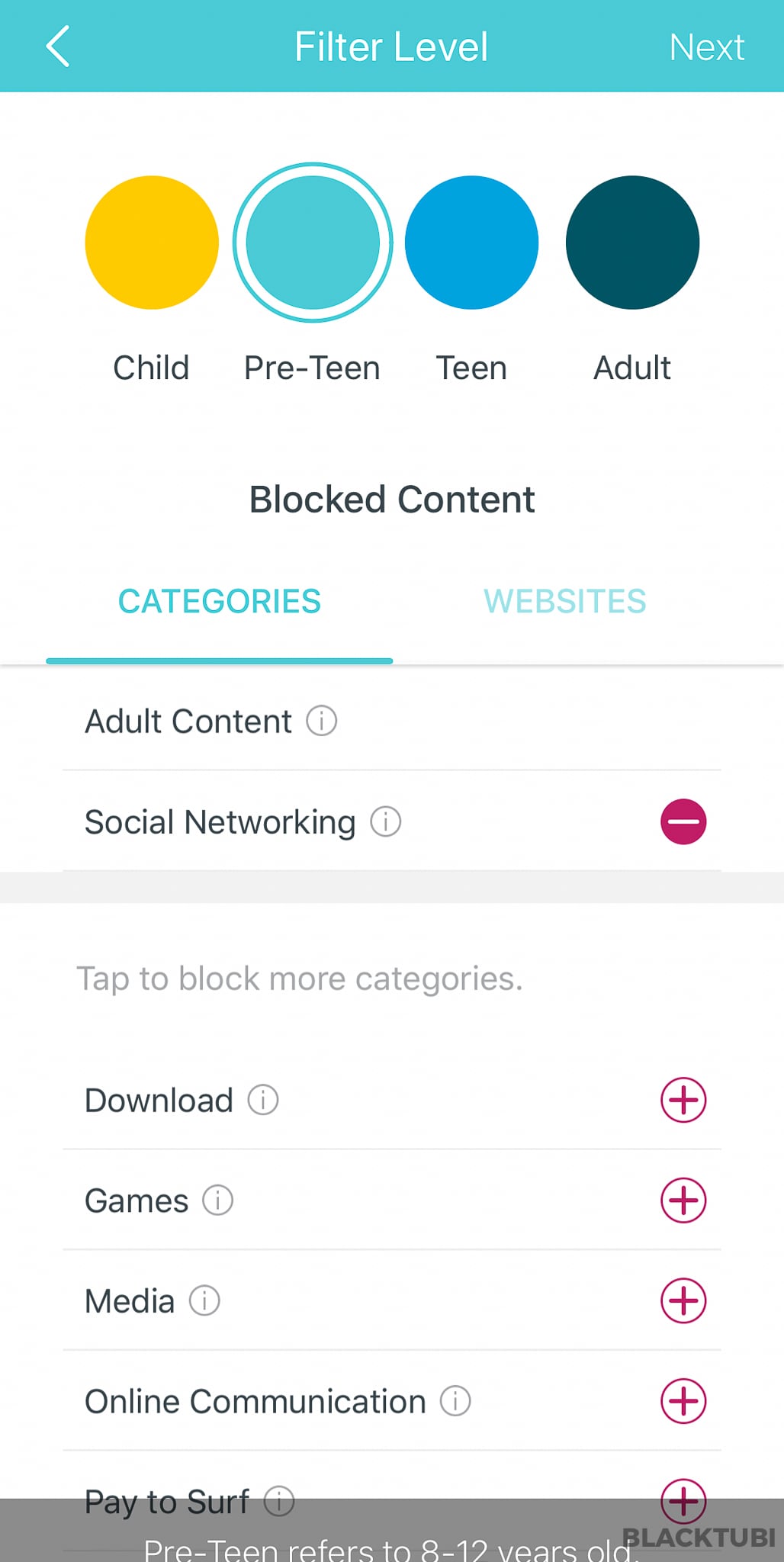Switch to the Websites tab
Screen dimensions: 784x1562
pos(565,601)
